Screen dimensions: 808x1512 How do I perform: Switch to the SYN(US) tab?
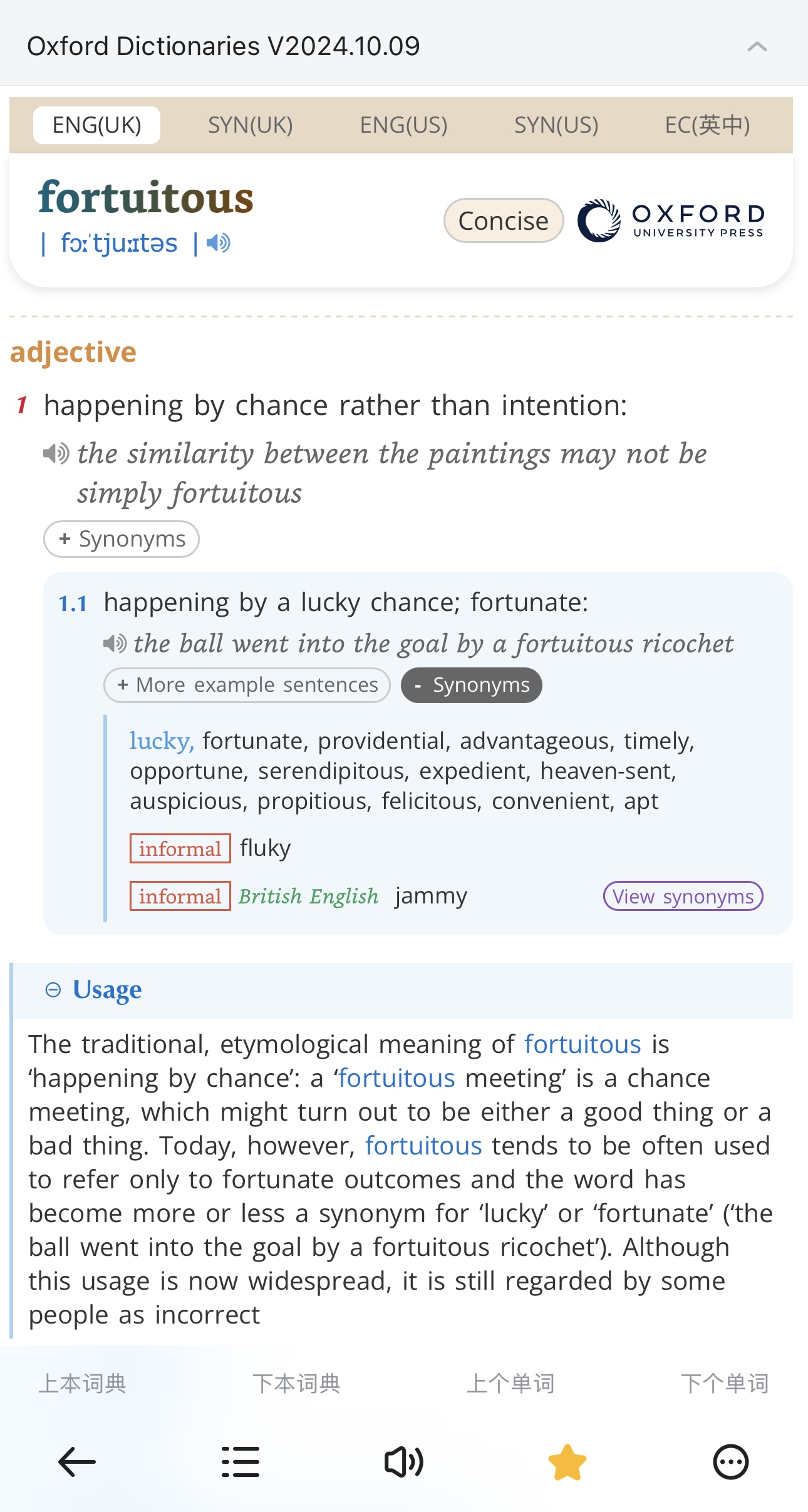(556, 125)
